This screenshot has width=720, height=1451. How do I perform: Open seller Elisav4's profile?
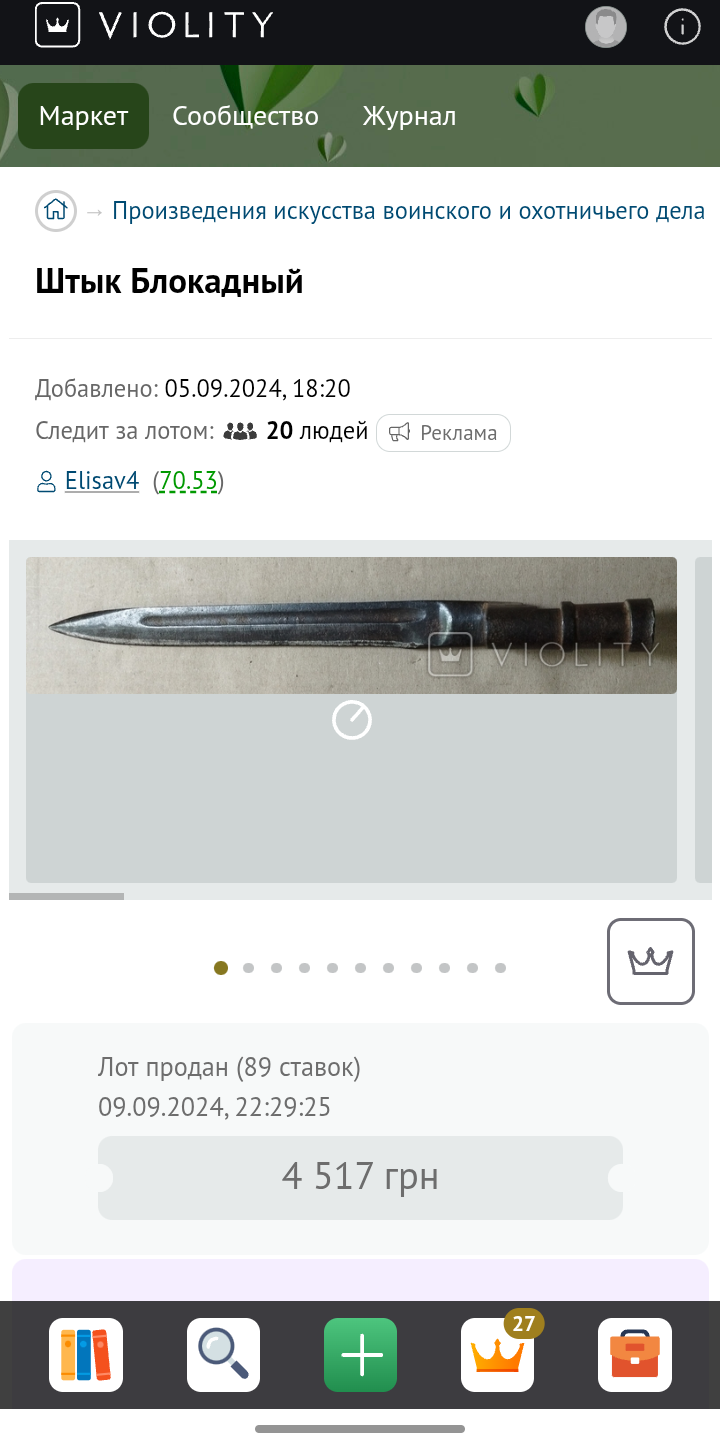click(102, 481)
